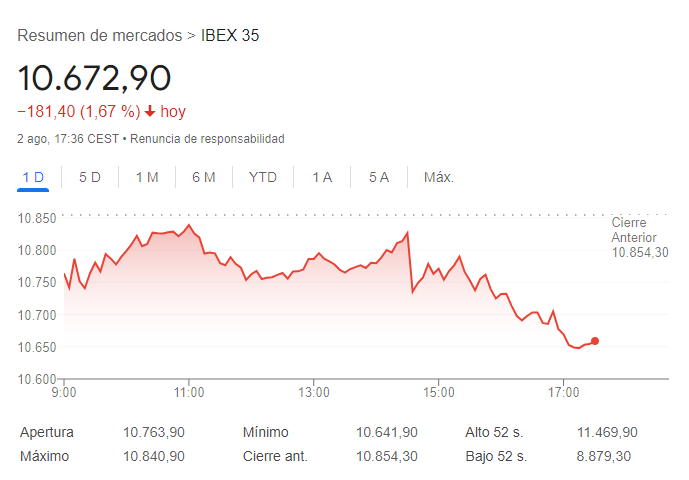Viewport: 689px width, 480px height.
Task: Open the Resumen de mercados link
Action: tap(100, 36)
